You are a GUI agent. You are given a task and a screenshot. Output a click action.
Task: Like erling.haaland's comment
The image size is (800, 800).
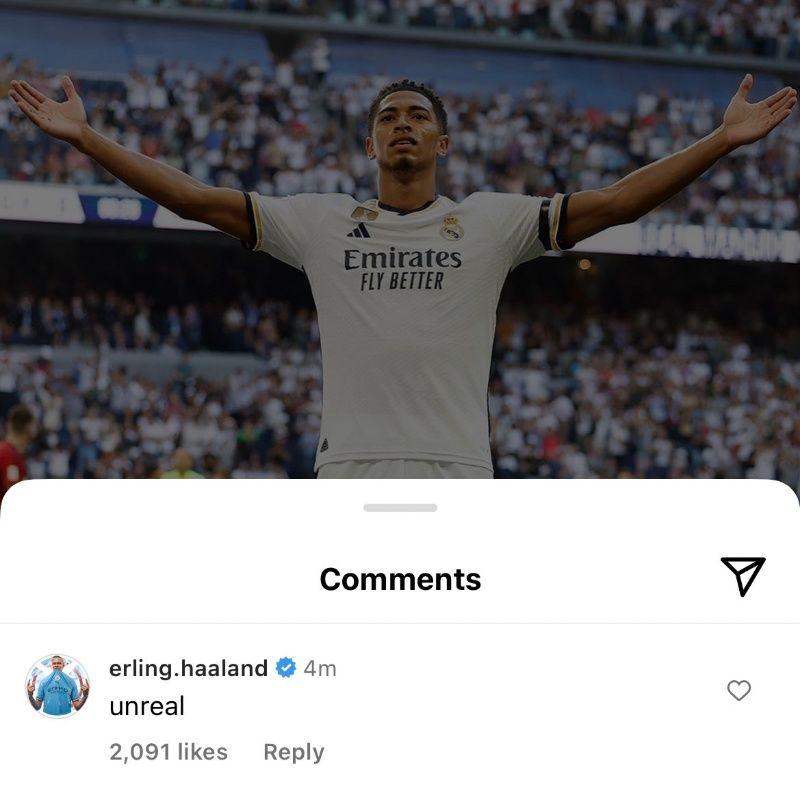(739, 690)
